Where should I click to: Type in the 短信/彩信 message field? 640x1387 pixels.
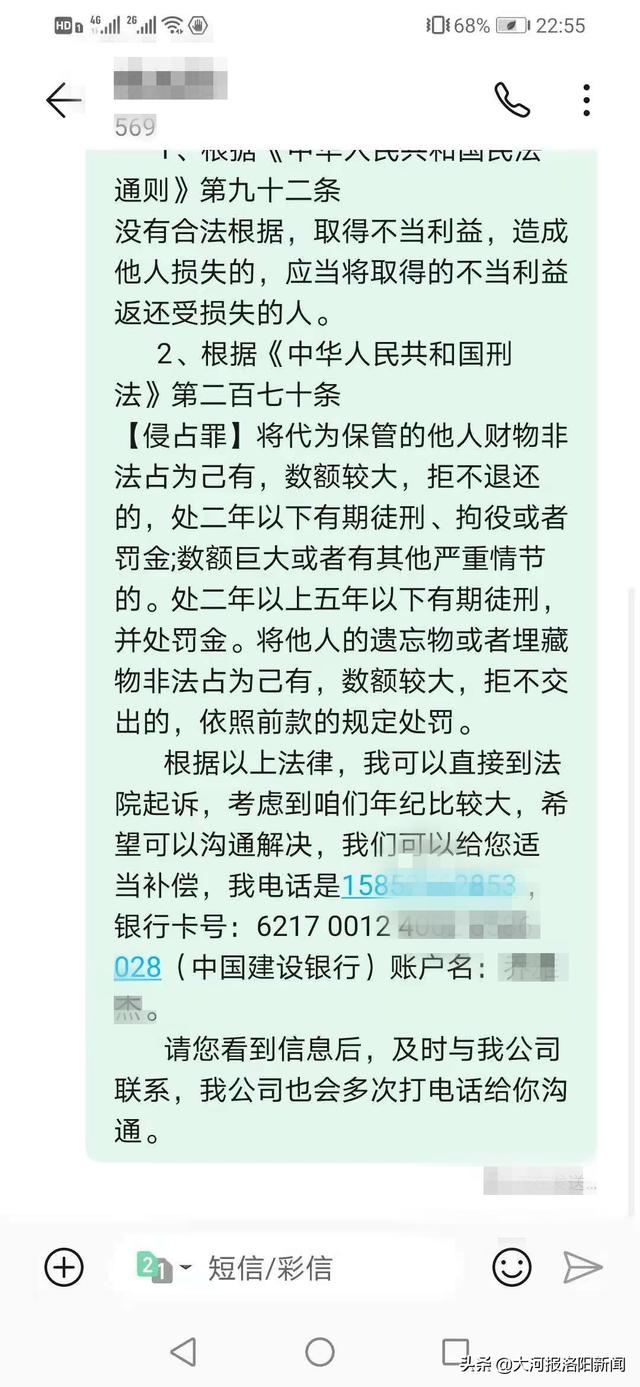330,1268
